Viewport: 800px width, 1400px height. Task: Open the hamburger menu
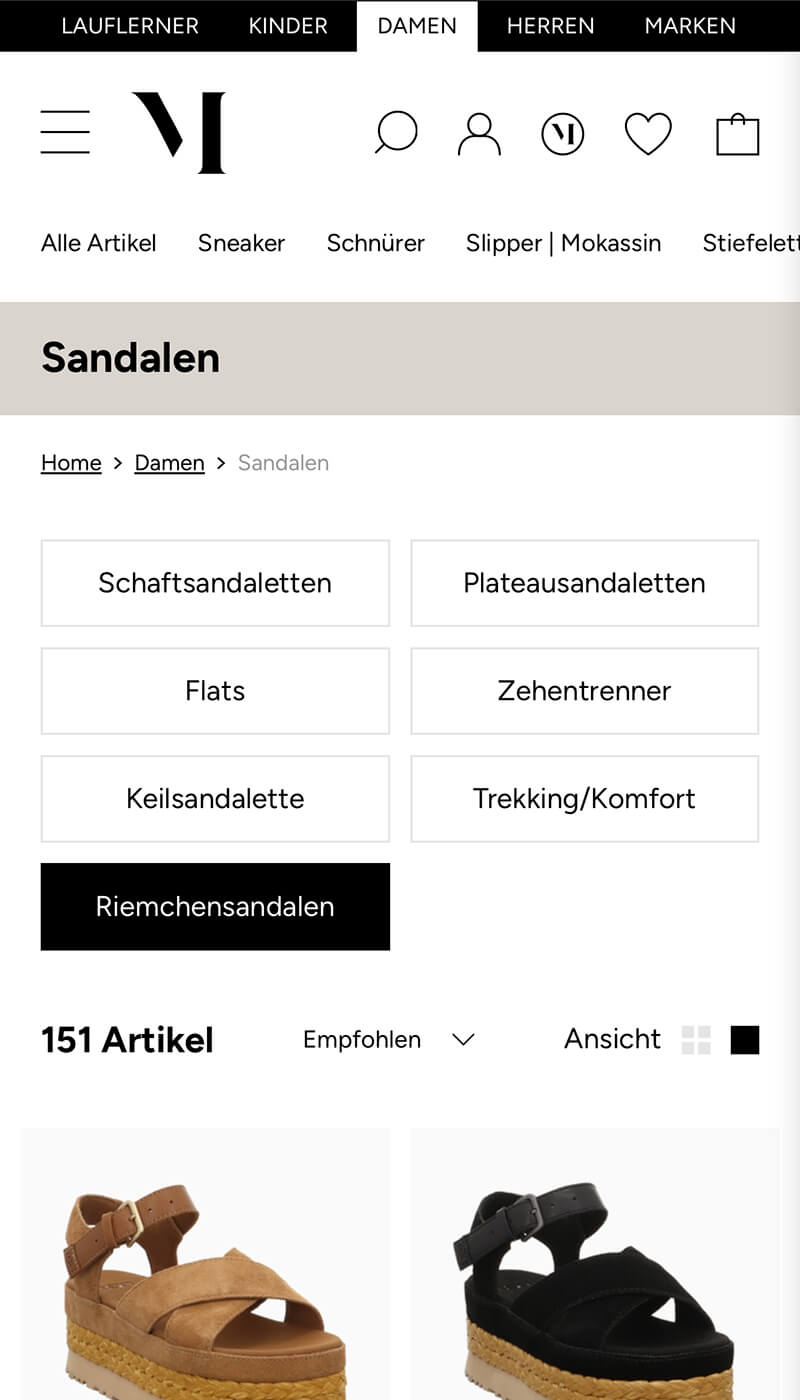(65, 132)
